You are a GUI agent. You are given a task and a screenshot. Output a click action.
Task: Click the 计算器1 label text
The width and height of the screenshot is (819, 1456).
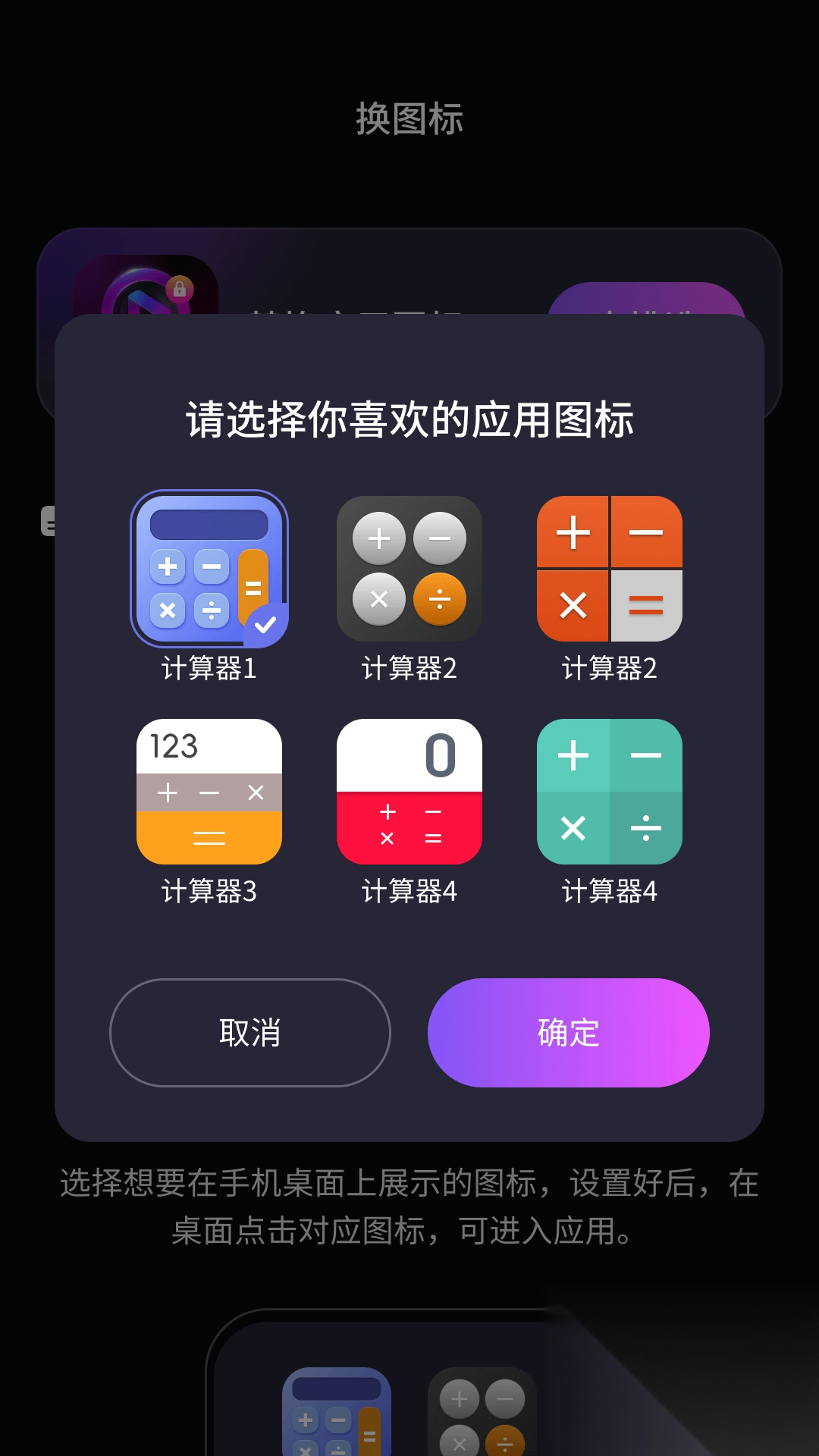point(209,669)
